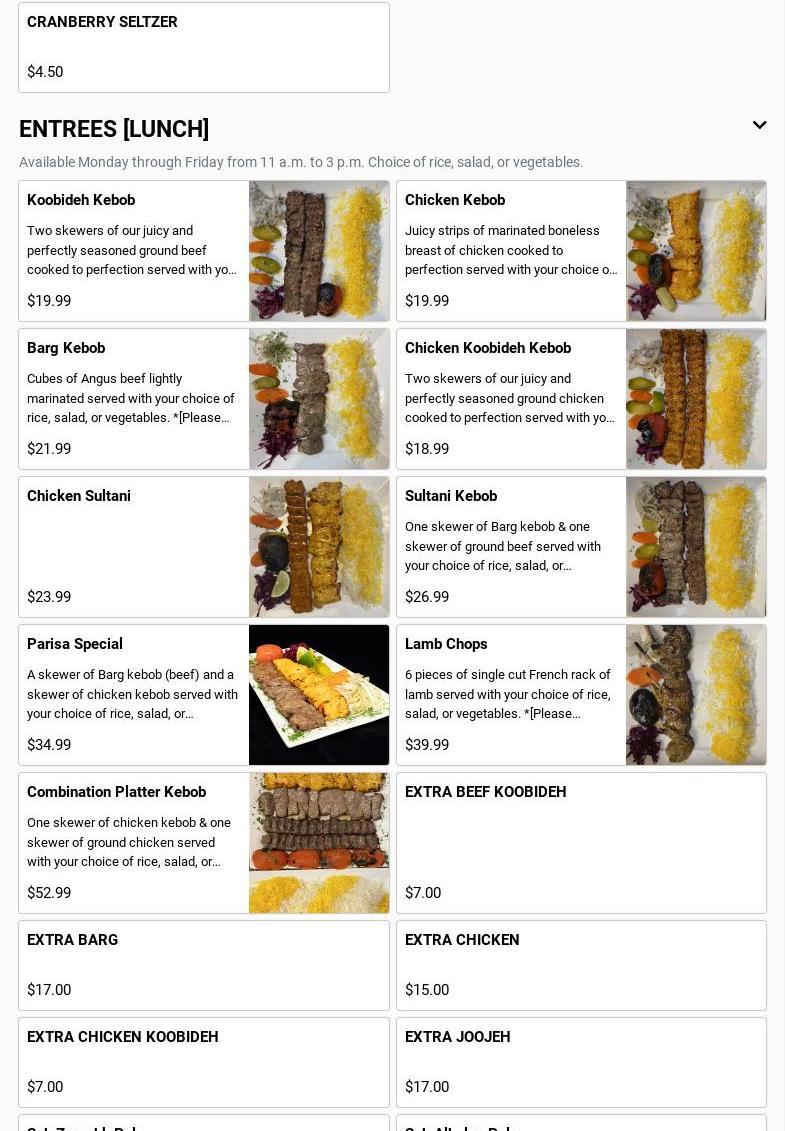Open the Cranberry Seltzer item
Viewport: 785px width, 1131px height.
click(204, 47)
